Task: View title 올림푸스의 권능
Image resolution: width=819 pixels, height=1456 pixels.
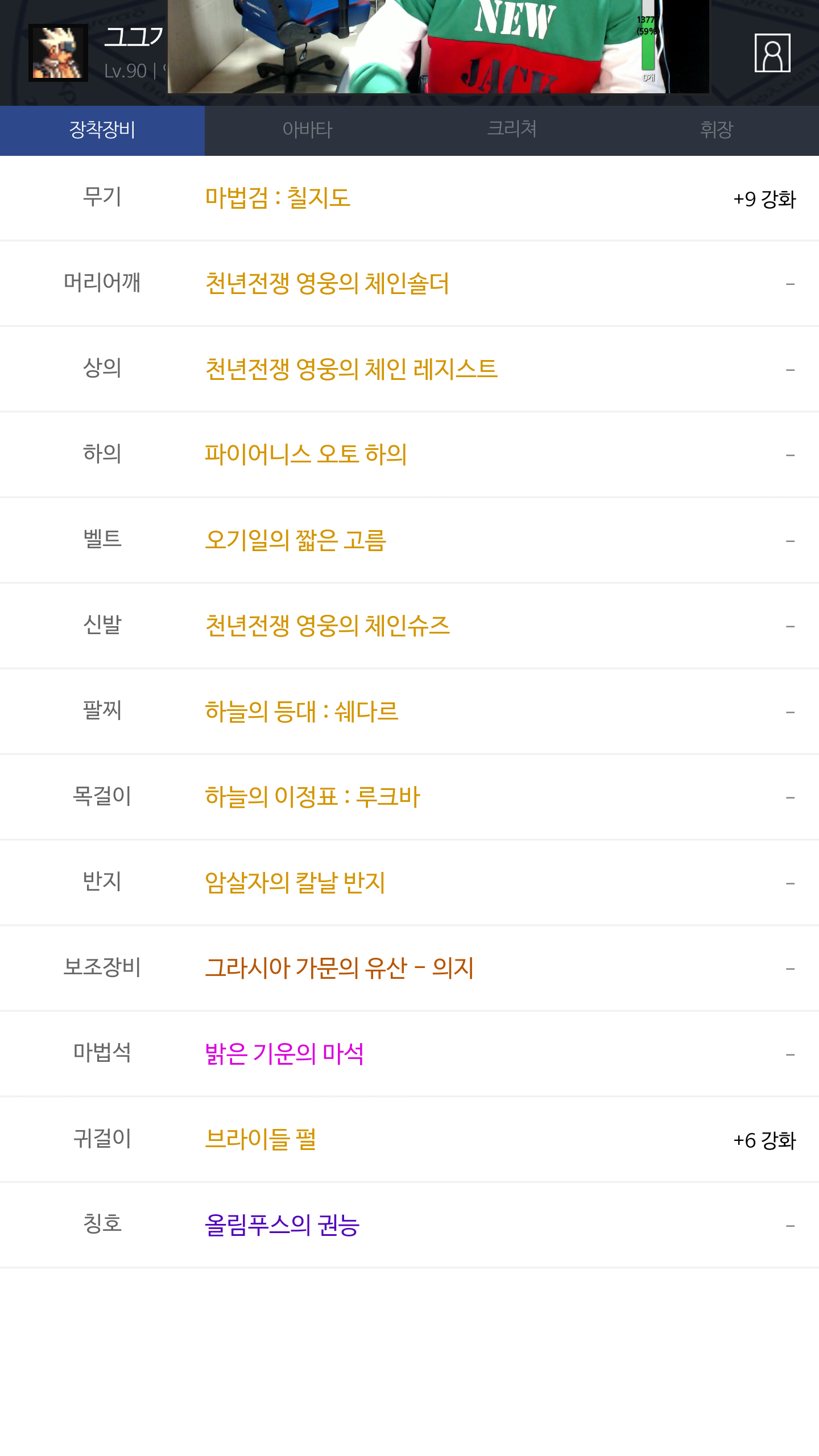Action: coord(282,1225)
